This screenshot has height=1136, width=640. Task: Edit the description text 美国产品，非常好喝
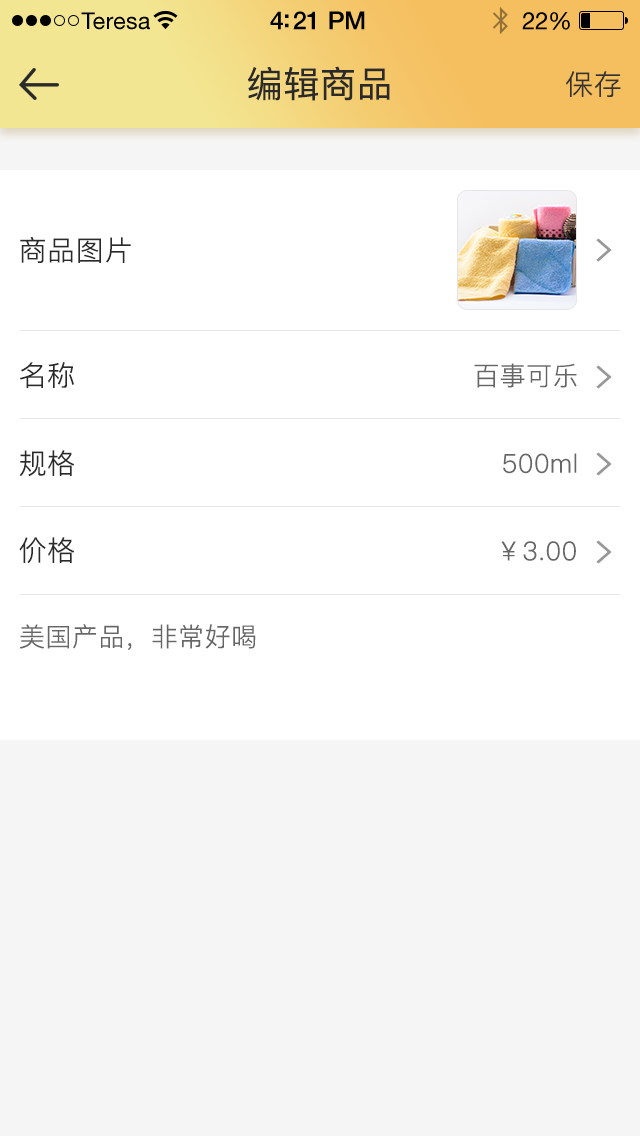coord(138,637)
